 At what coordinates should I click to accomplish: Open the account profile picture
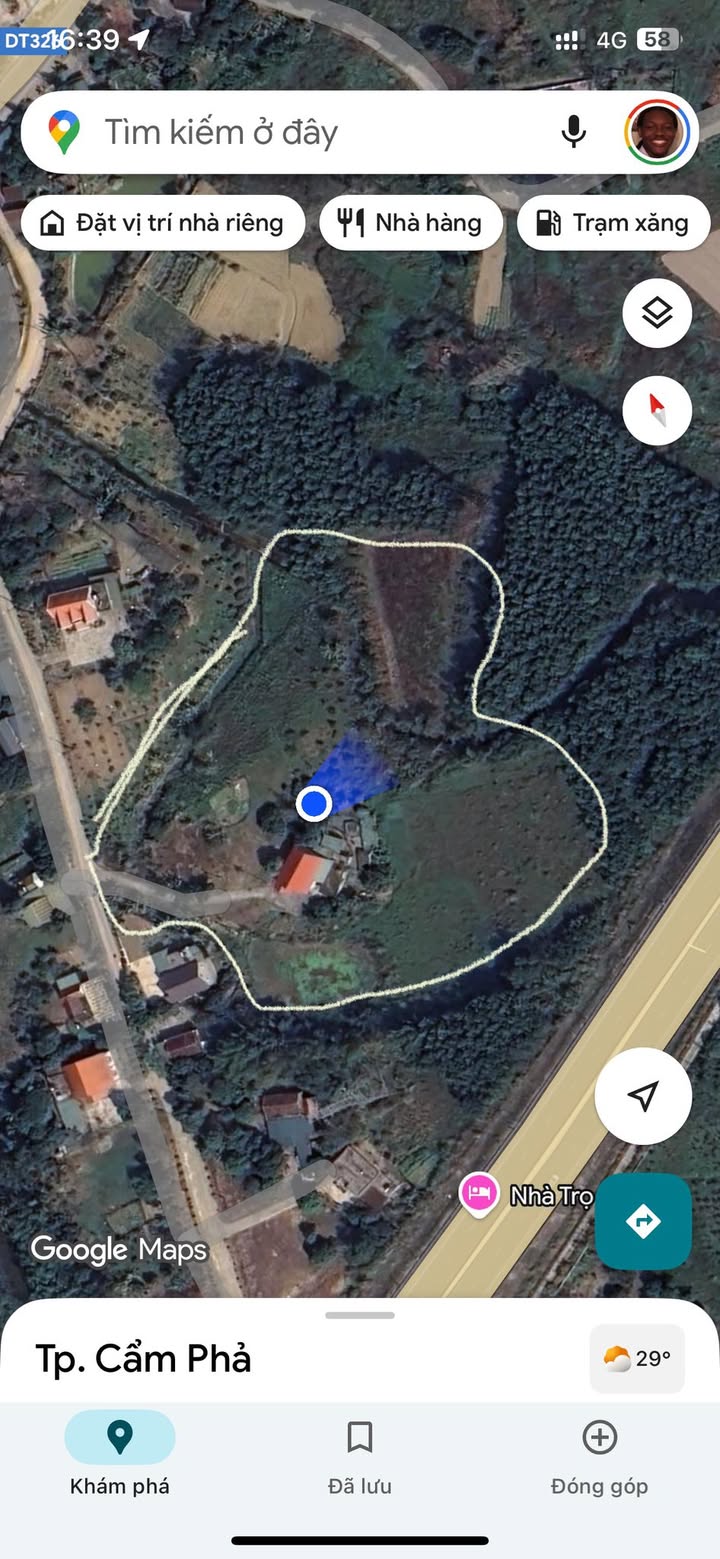657,132
